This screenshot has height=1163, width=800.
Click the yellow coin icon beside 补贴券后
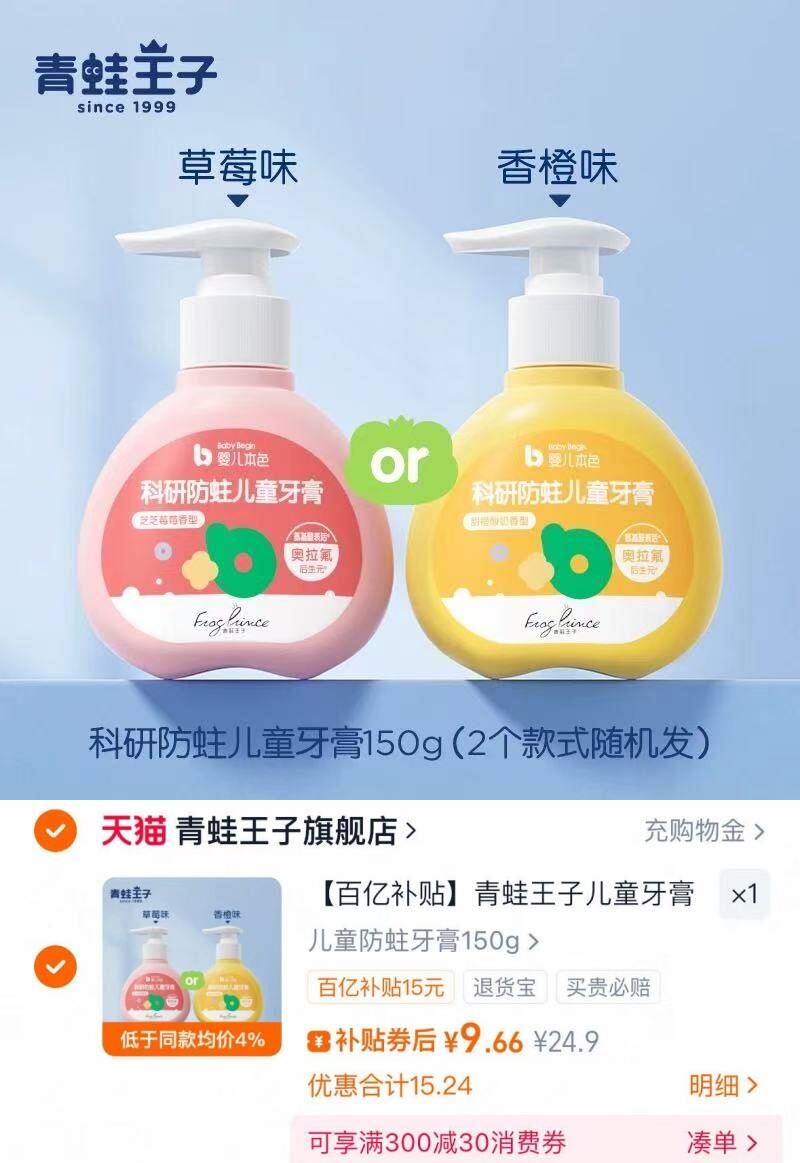(x=318, y=1042)
